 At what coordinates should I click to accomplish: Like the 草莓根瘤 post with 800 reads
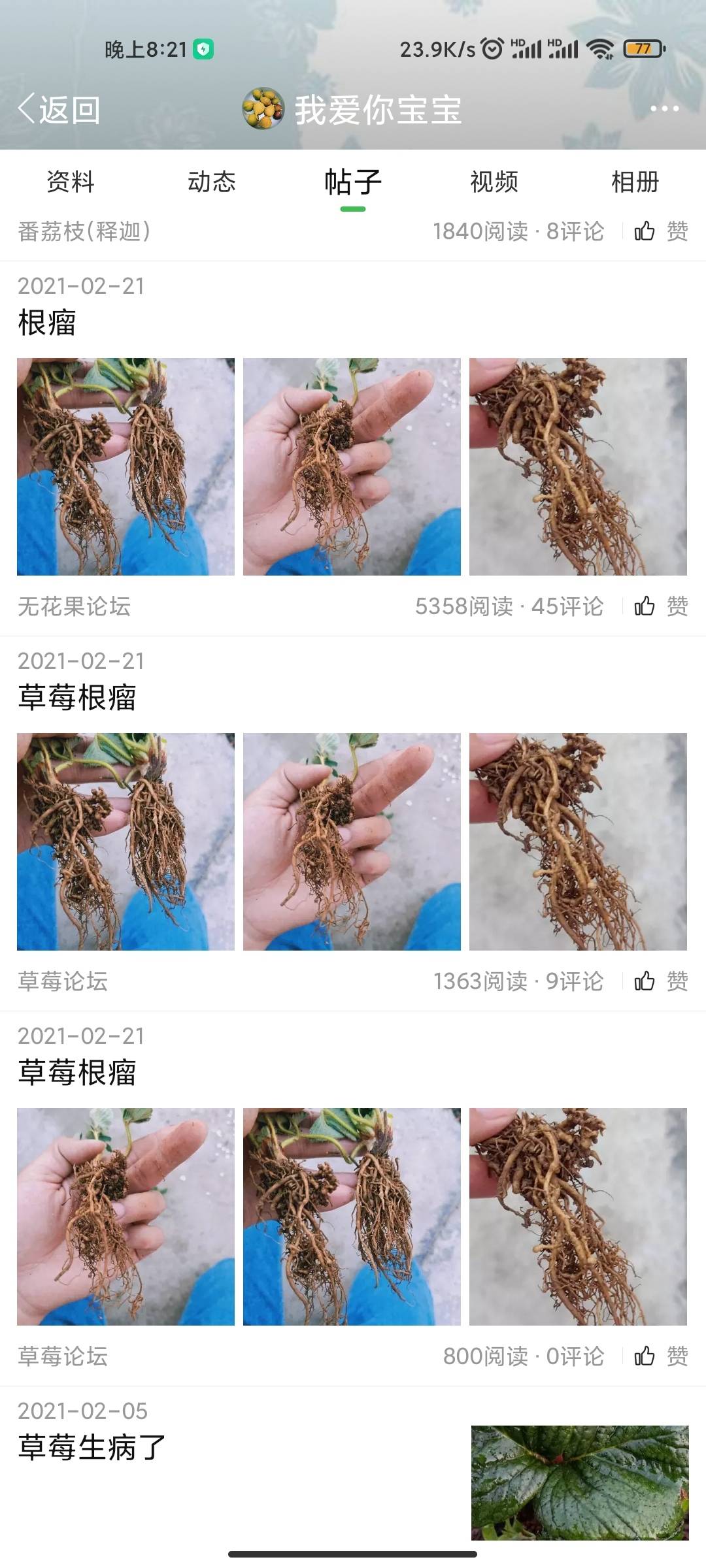click(661, 1356)
